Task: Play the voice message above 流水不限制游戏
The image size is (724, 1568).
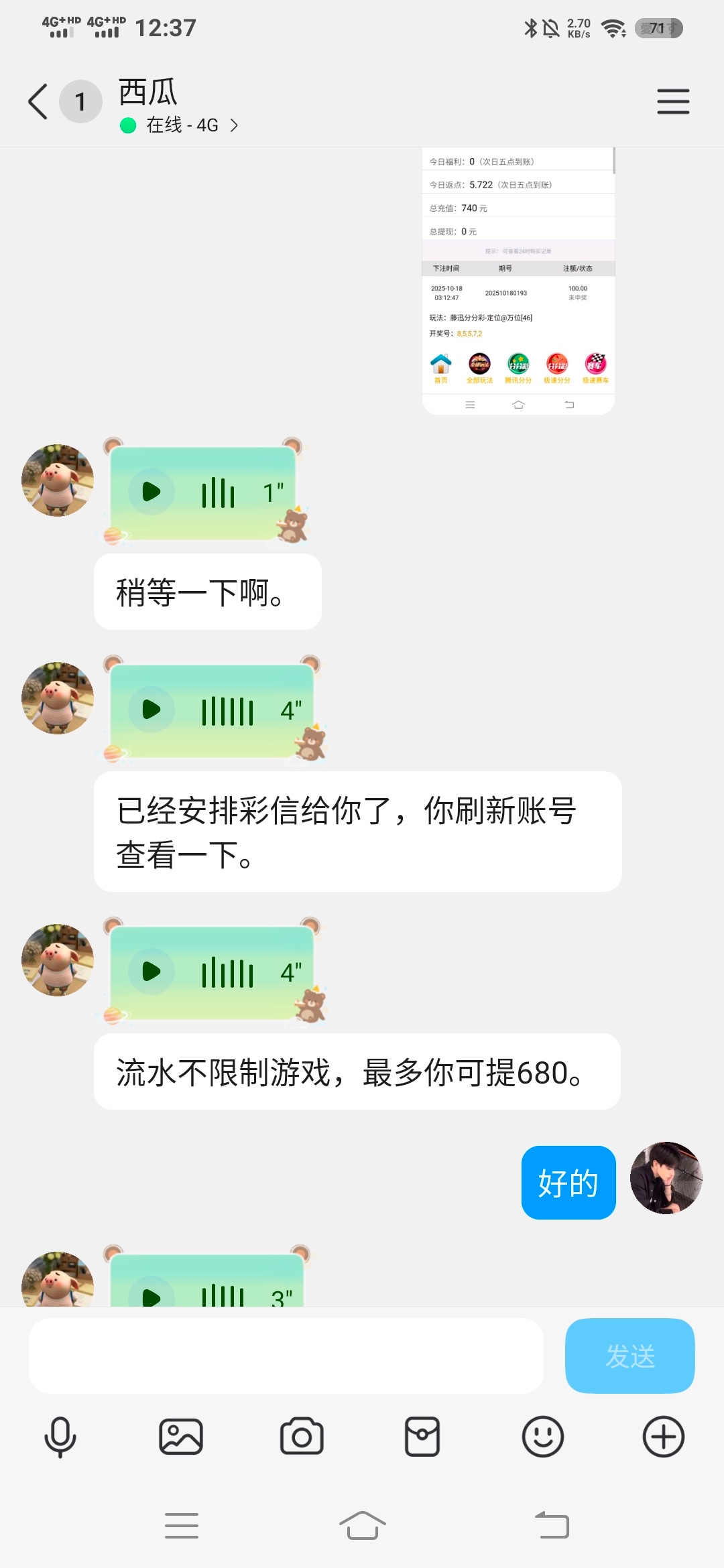Action: click(x=152, y=972)
